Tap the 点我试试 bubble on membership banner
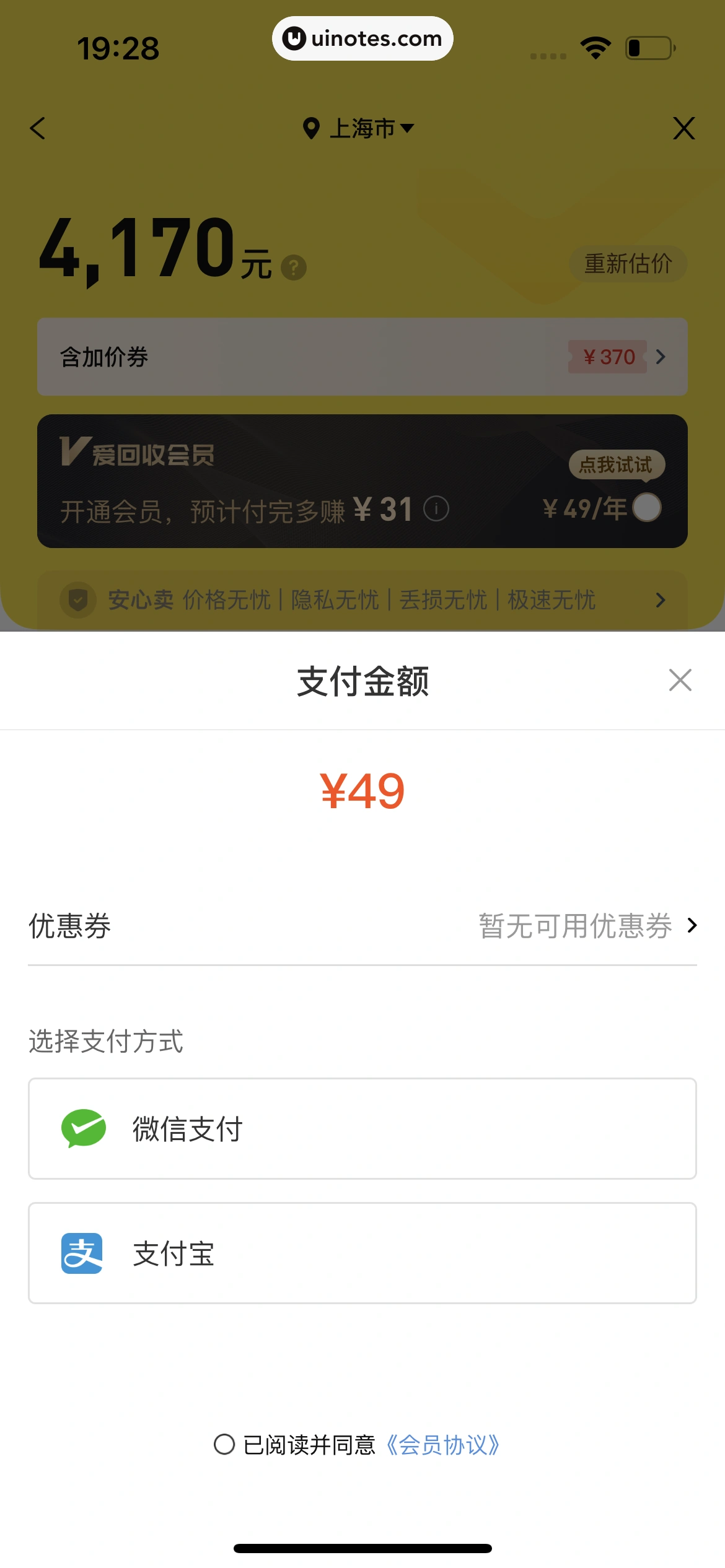 pos(616,464)
